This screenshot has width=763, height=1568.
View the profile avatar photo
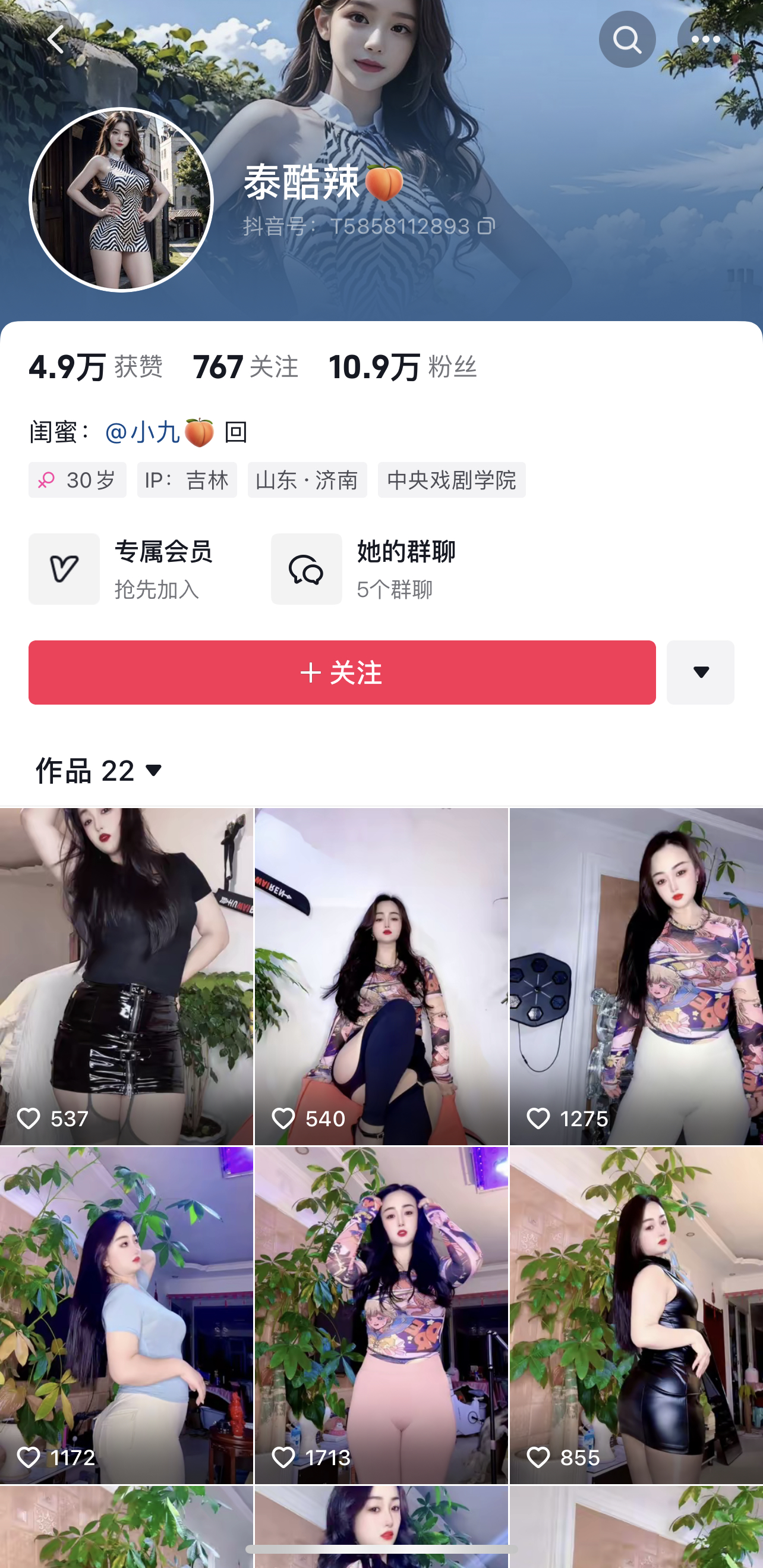pos(121,200)
